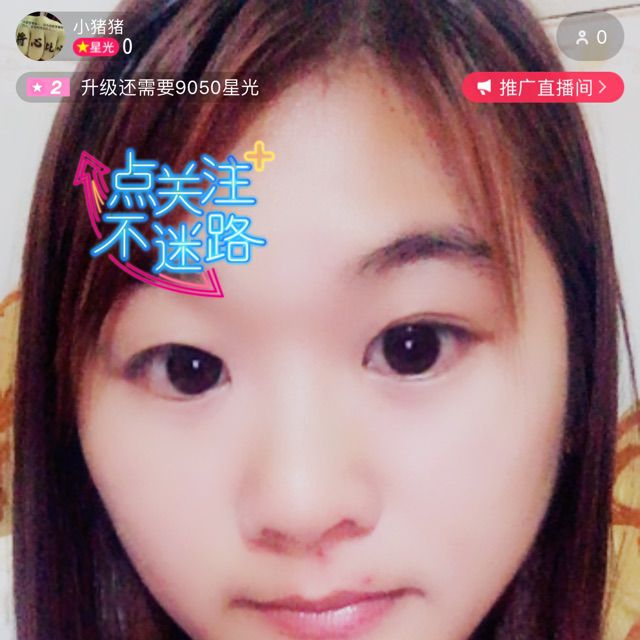This screenshot has width=640, height=640.
Task: Open the star level upgrade info bar
Action: 142,88
